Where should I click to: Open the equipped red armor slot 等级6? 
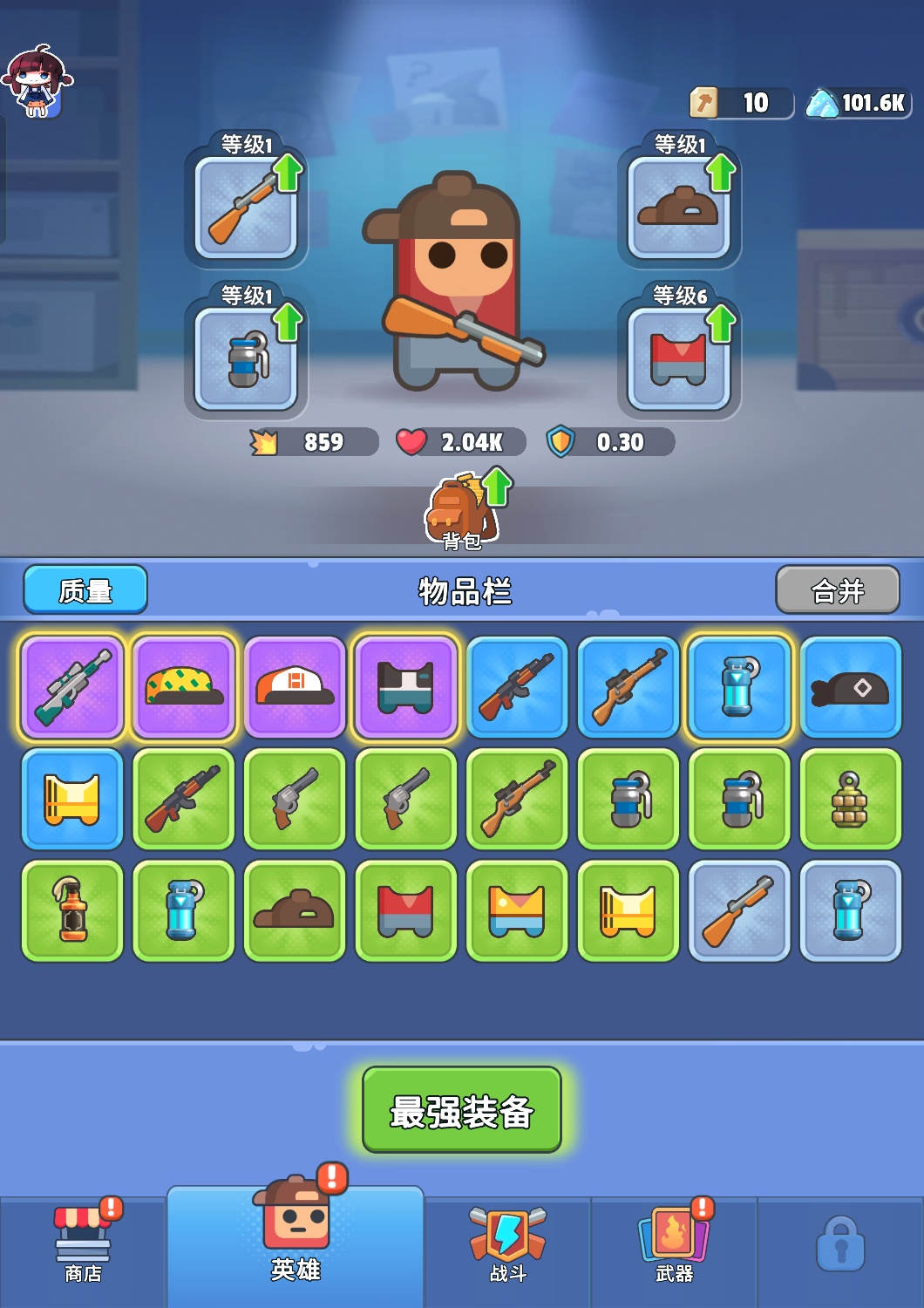click(678, 359)
